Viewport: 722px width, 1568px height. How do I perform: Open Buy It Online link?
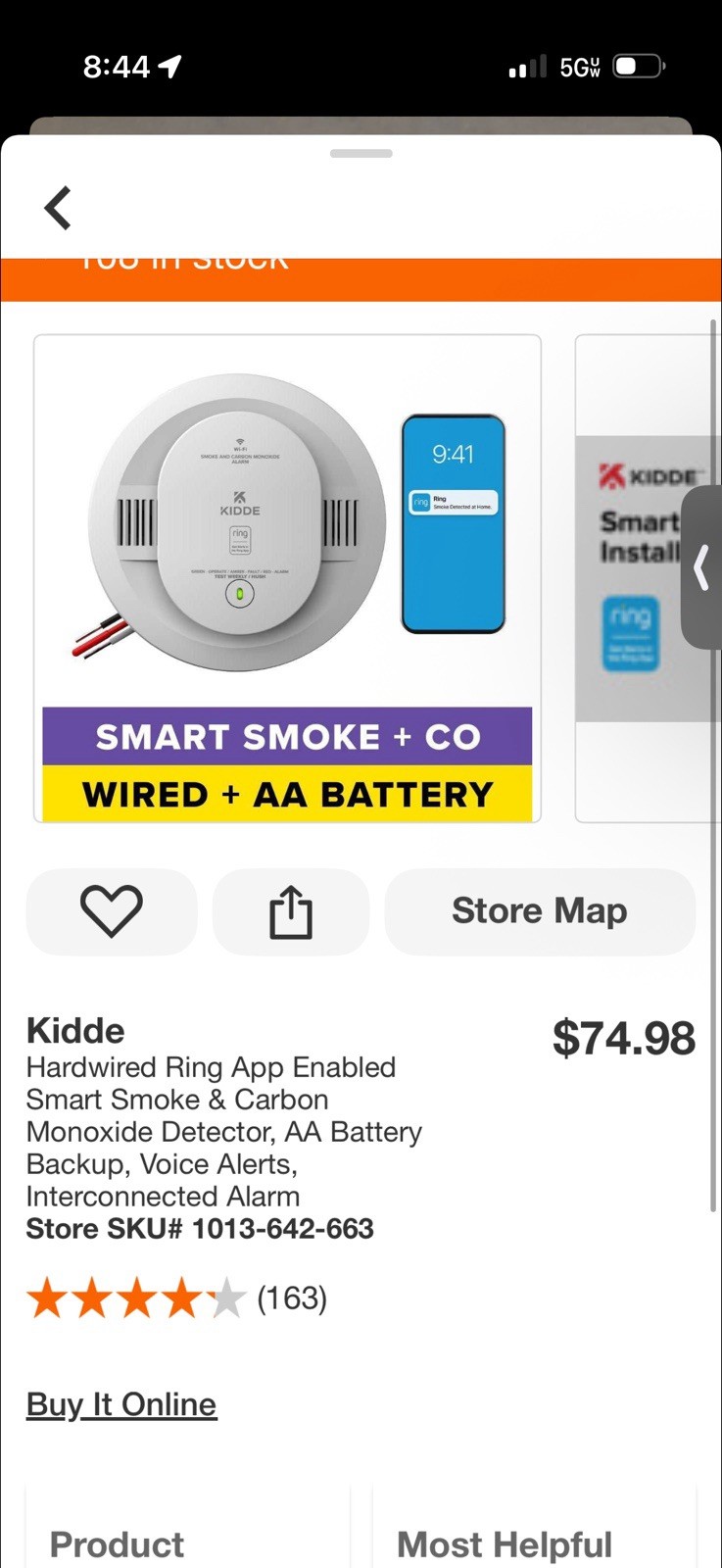click(x=120, y=1403)
